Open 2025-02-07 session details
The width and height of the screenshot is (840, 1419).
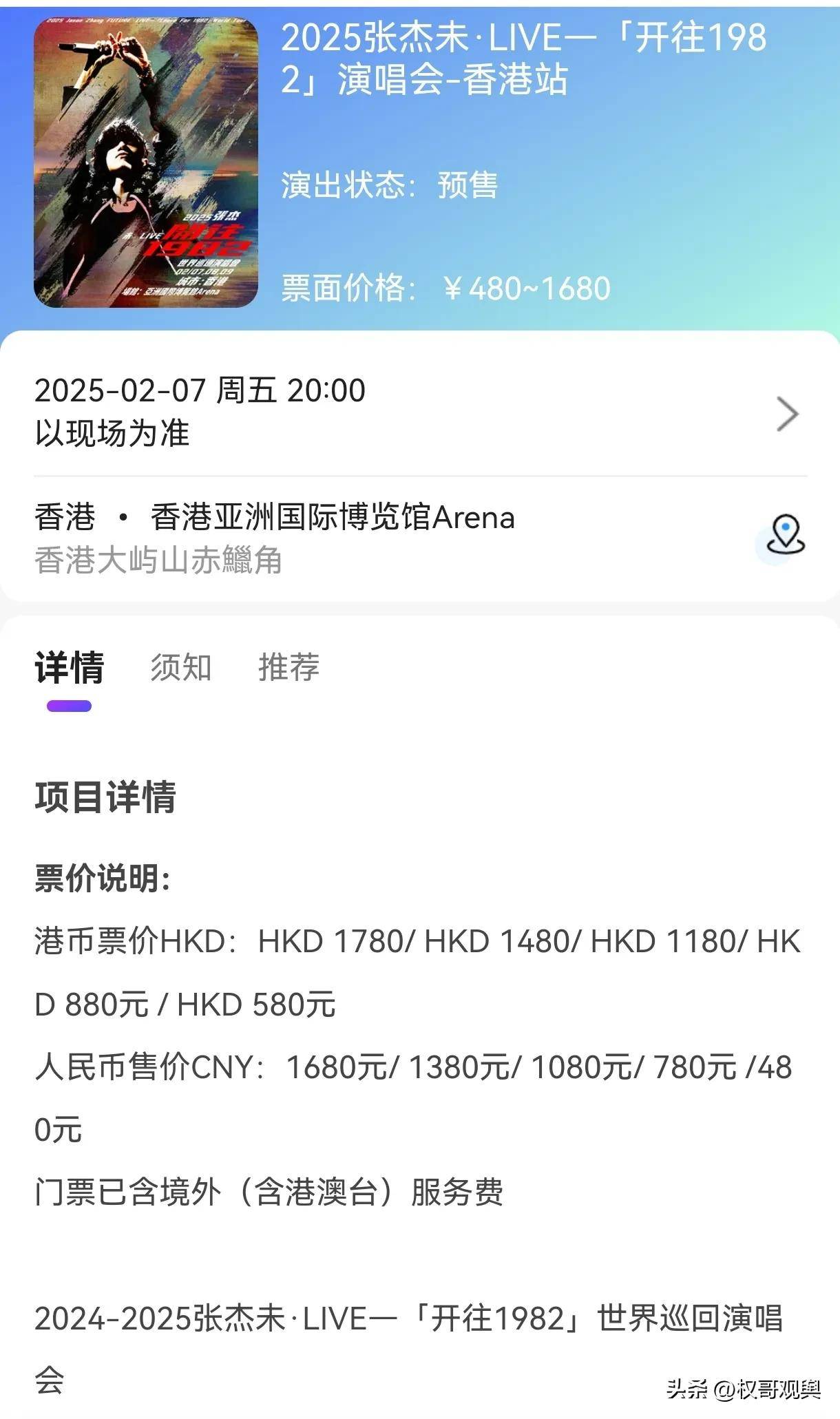point(201,392)
